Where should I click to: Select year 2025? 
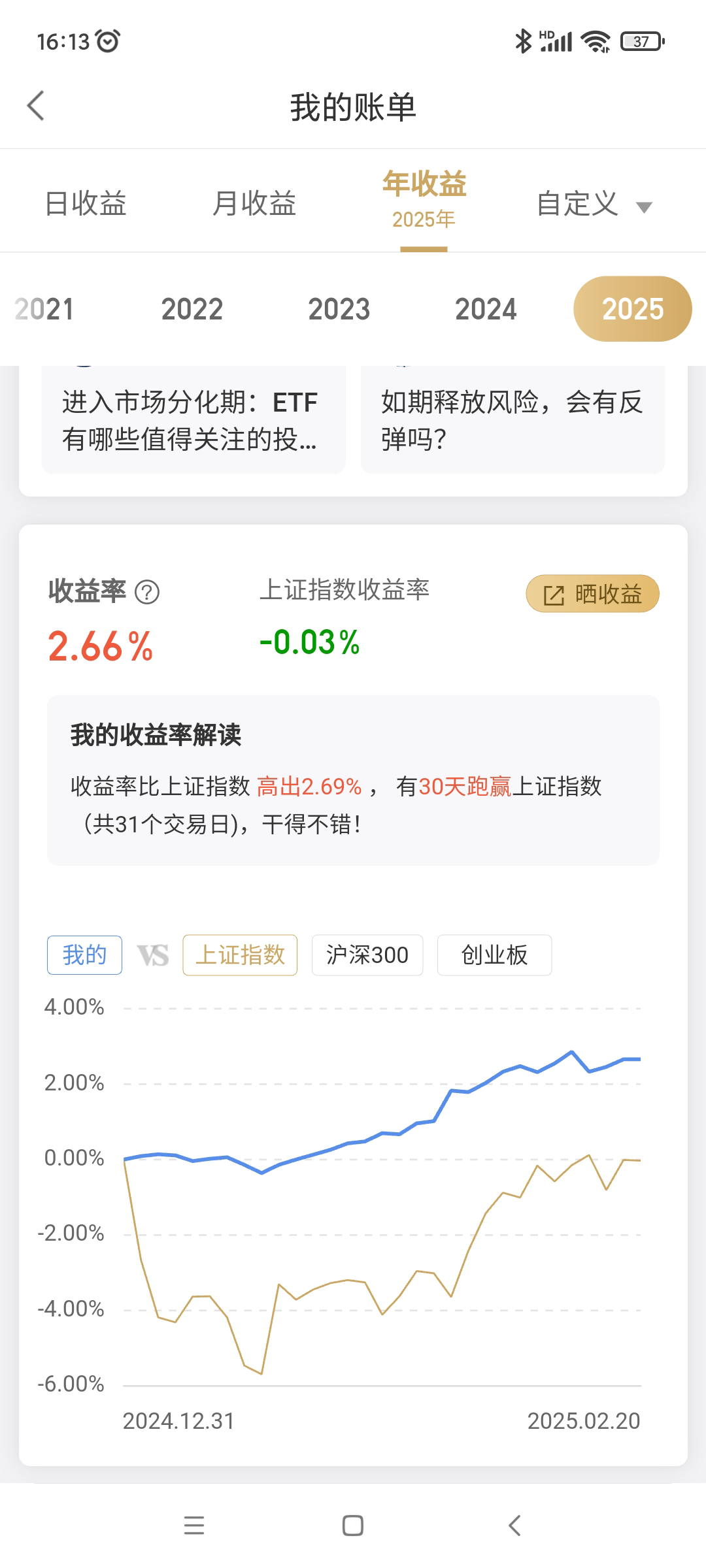632,309
